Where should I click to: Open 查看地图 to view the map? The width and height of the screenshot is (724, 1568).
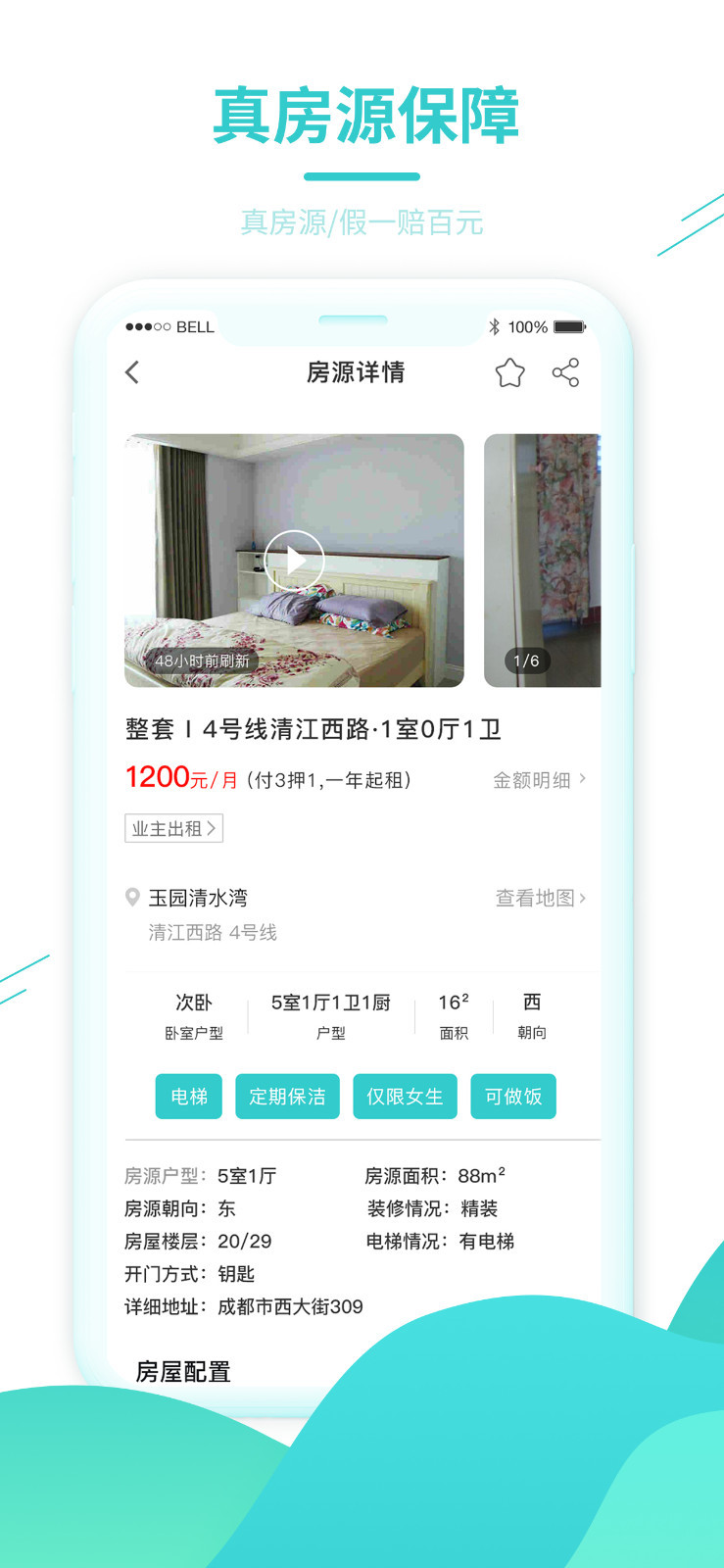[x=538, y=897]
